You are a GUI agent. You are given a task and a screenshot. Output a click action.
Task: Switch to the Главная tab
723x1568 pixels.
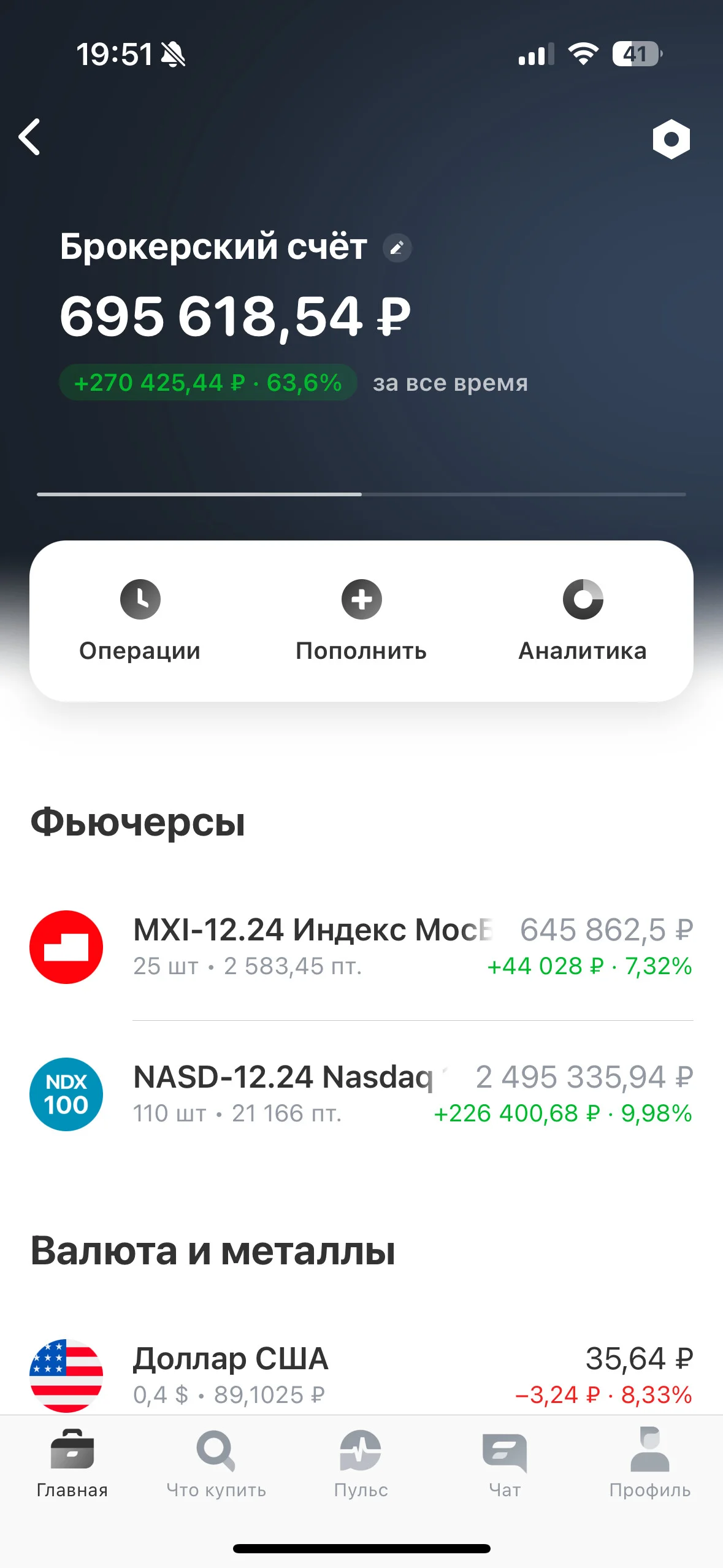pos(72,1464)
